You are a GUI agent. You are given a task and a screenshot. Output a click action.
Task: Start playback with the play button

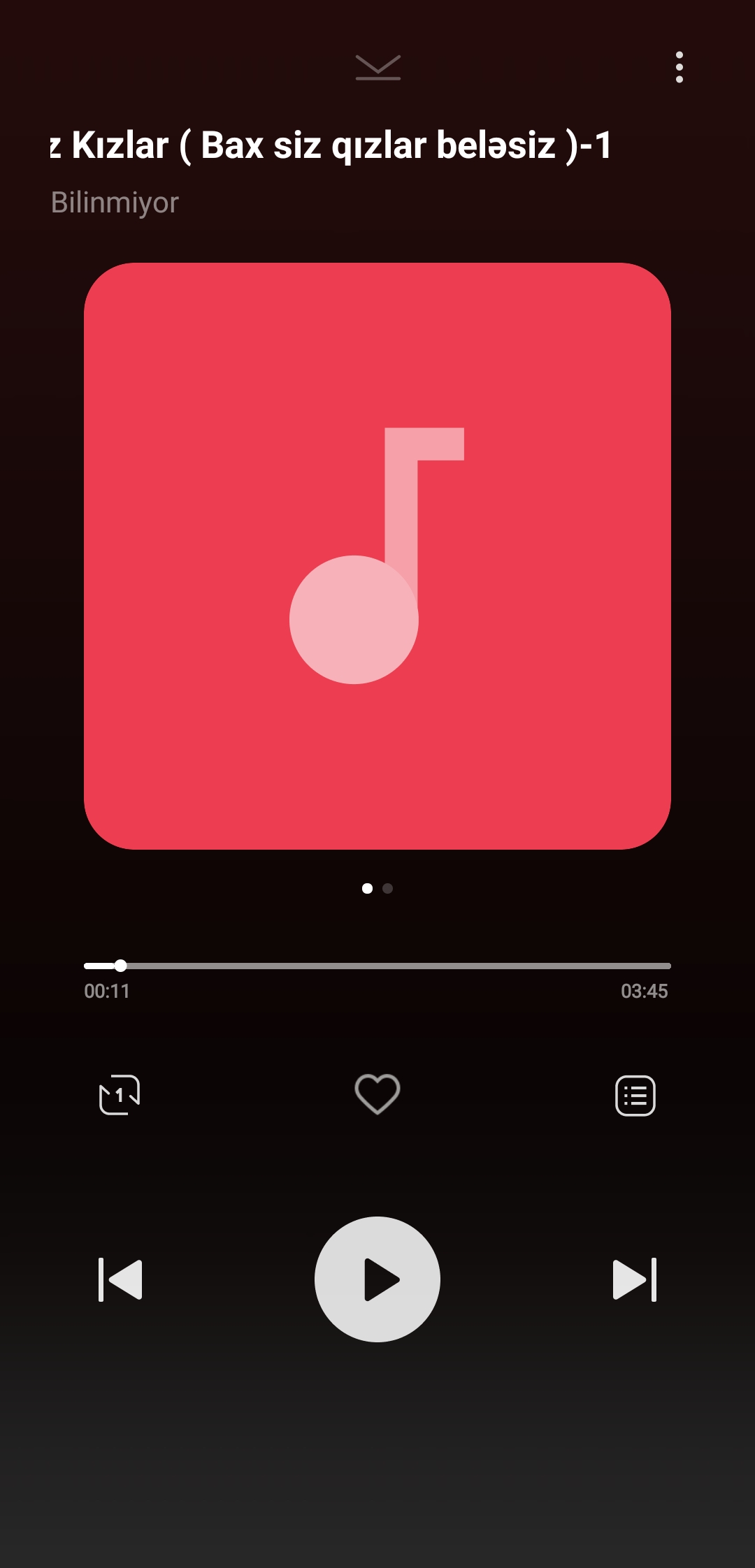pos(377,1279)
